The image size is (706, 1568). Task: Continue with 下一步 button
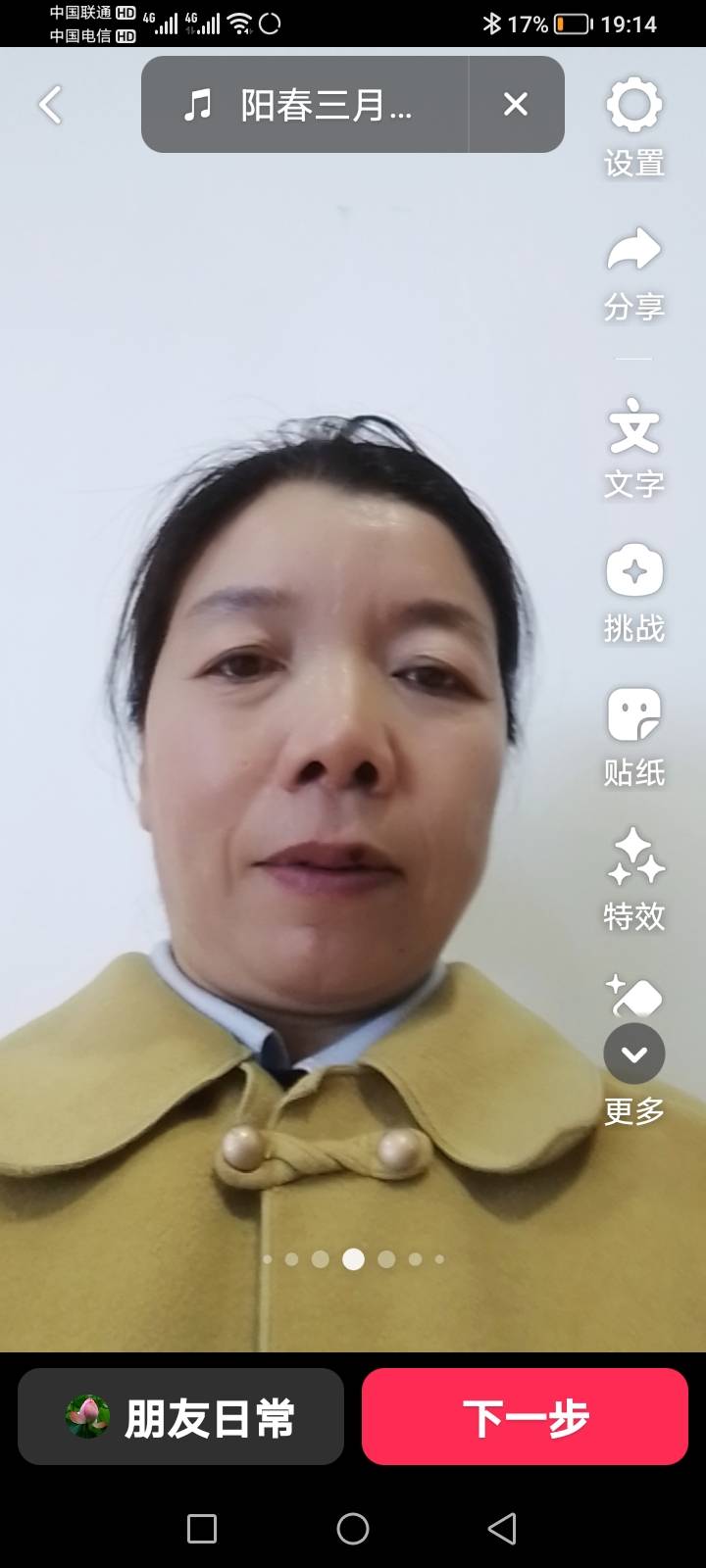[x=525, y=1417]
